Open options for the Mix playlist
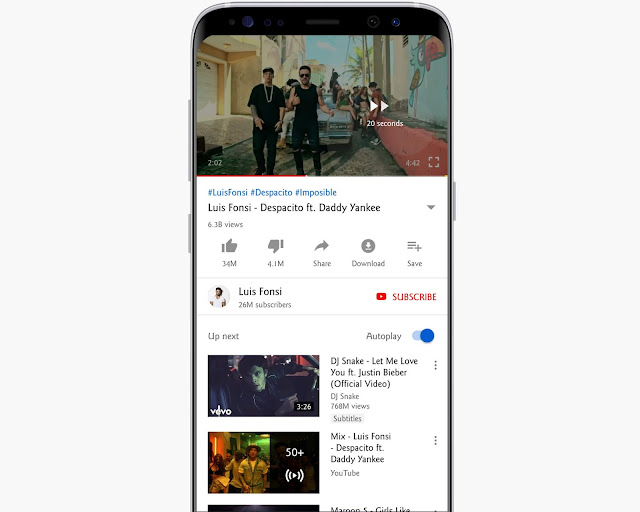The image size is (640, 512). [435, 441]
